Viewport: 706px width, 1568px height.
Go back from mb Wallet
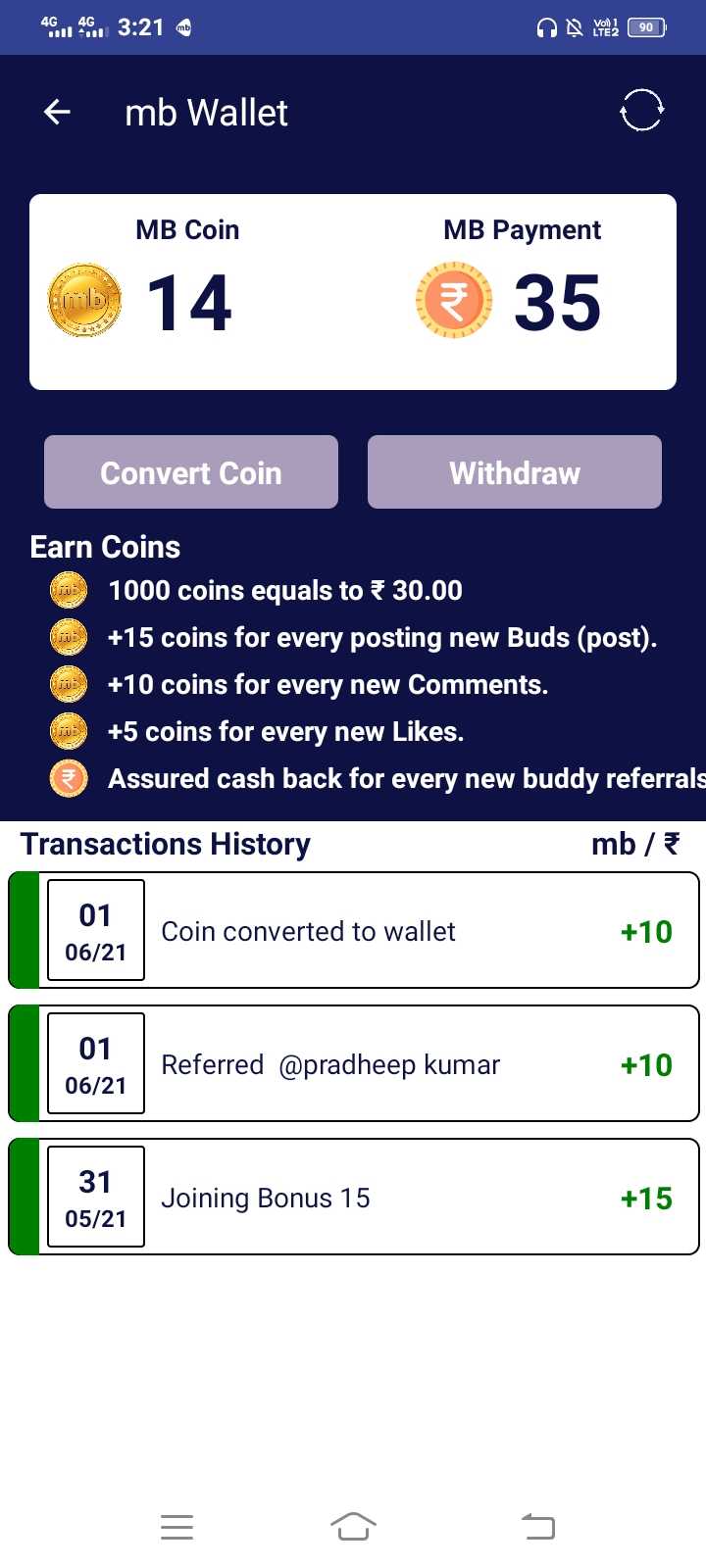(58, 113)
